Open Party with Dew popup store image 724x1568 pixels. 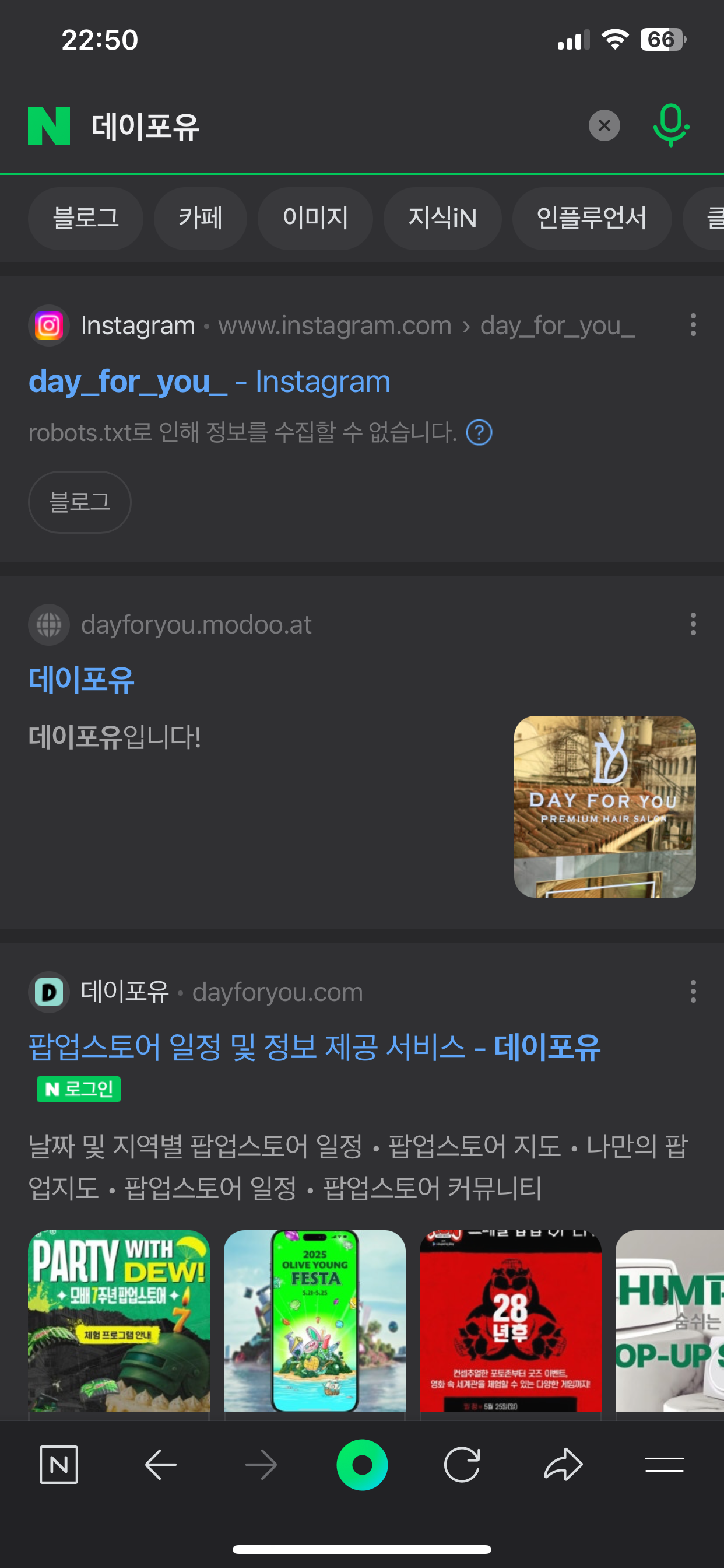coord(119,1321)
